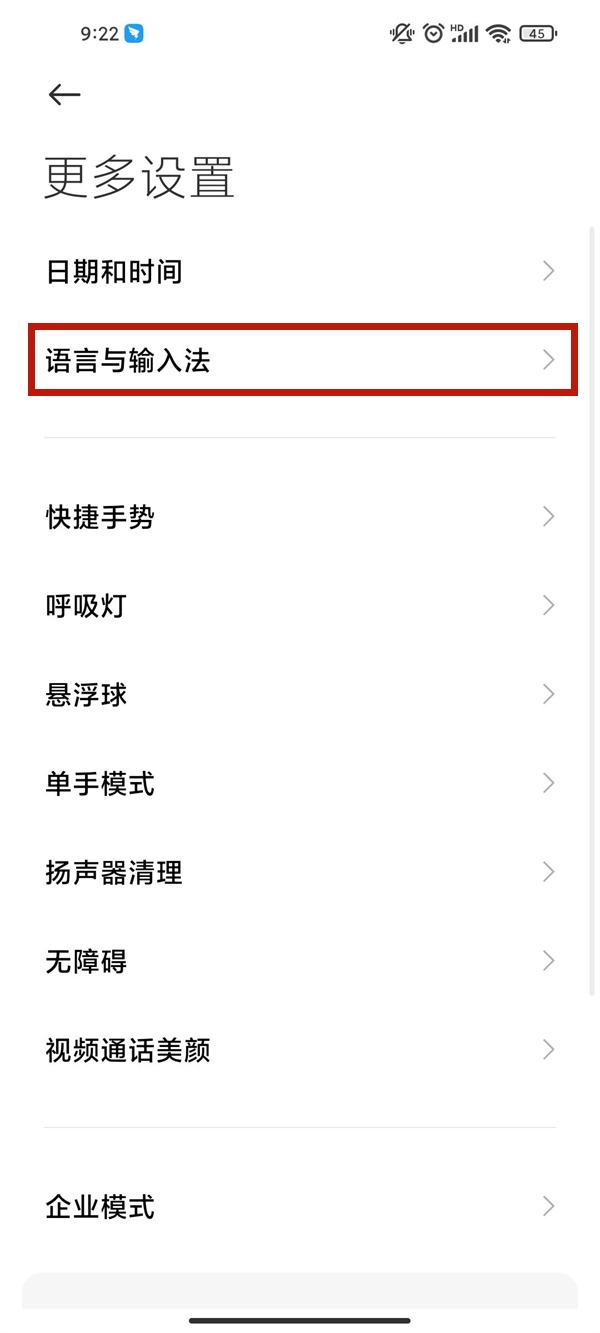Open 语言与输入法 settings
The height and width of the screenshot is (1333, 600).
coord(300,360)
